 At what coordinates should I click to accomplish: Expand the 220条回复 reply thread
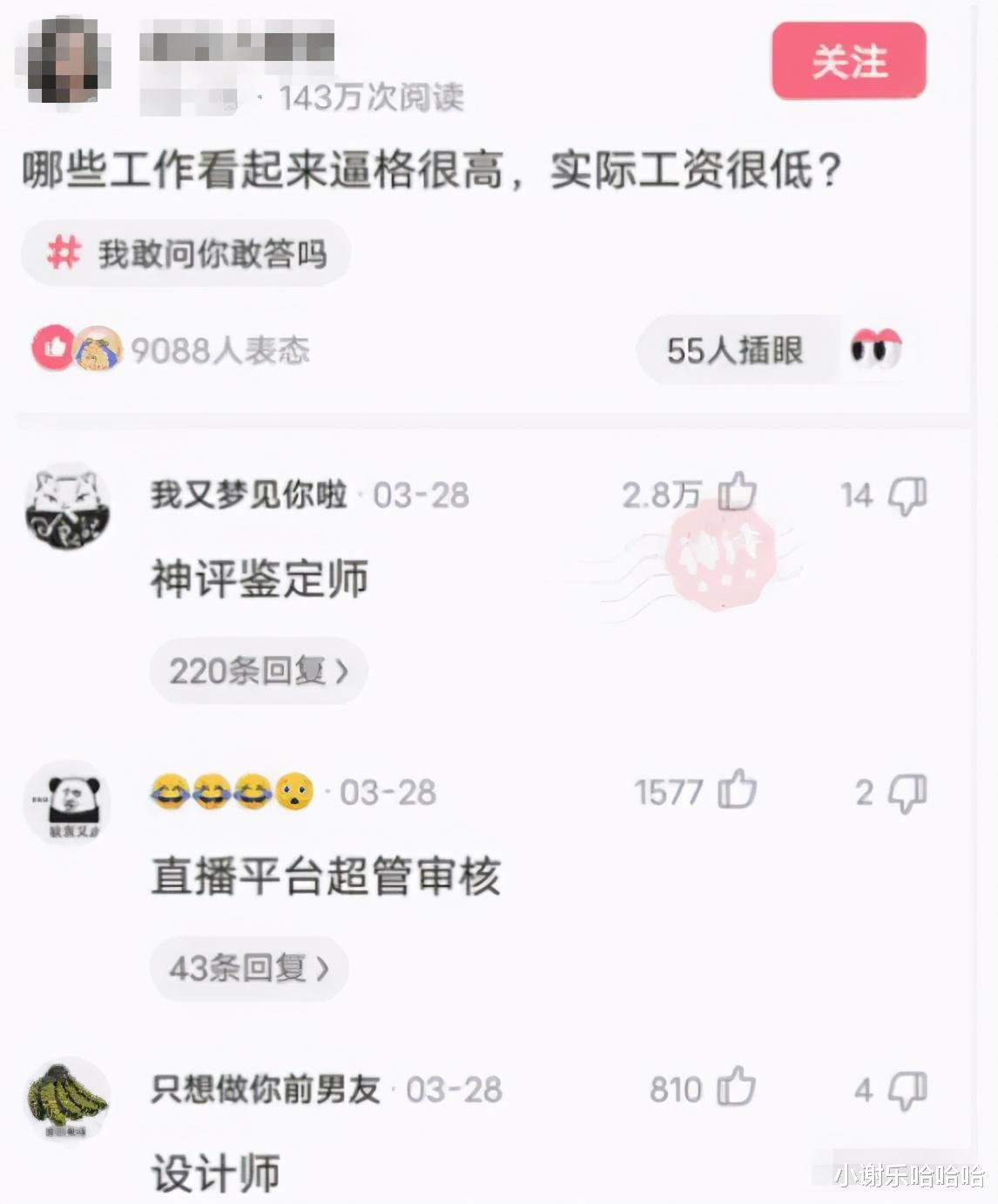(258, 670)
